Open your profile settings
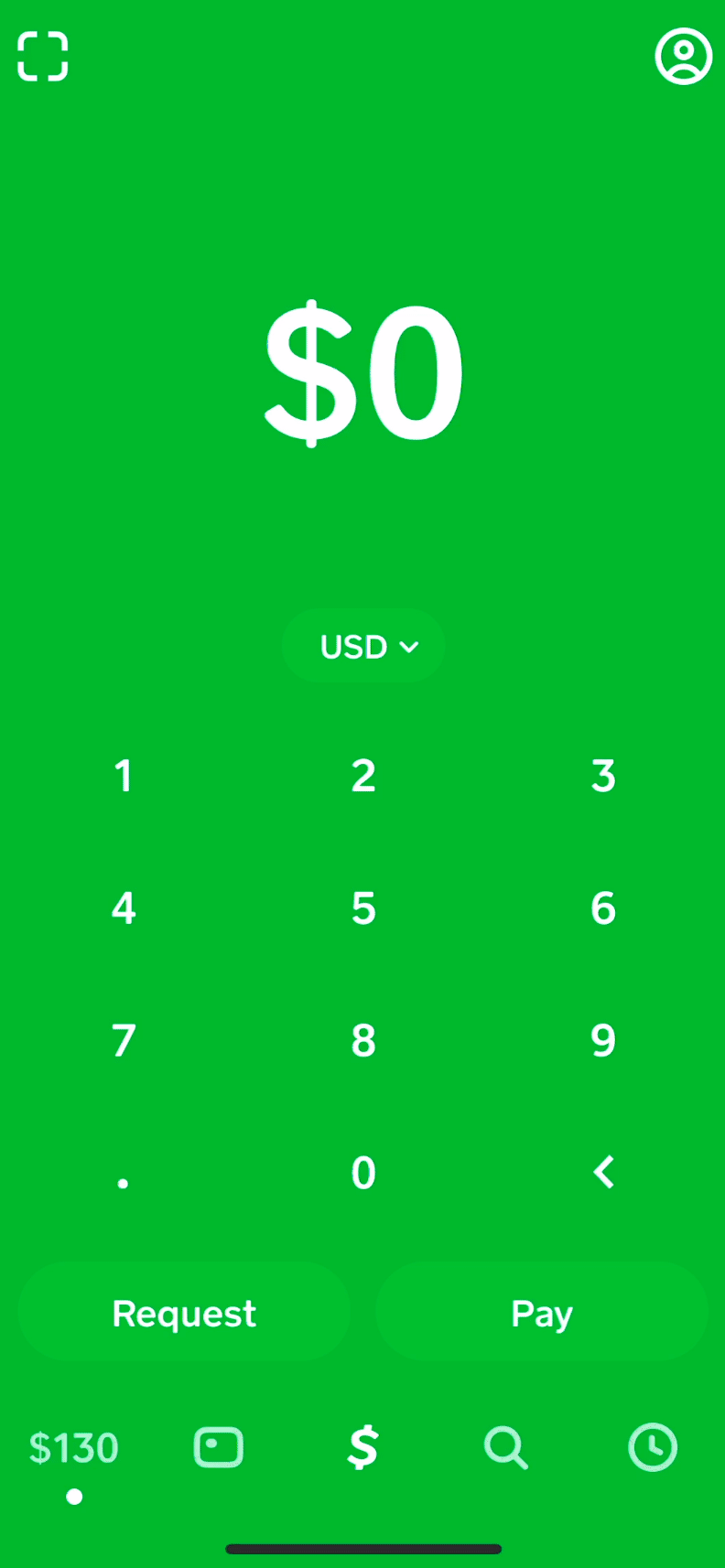Image resolution: width=725 pixels, height=1568 pixels. (684, 56)
